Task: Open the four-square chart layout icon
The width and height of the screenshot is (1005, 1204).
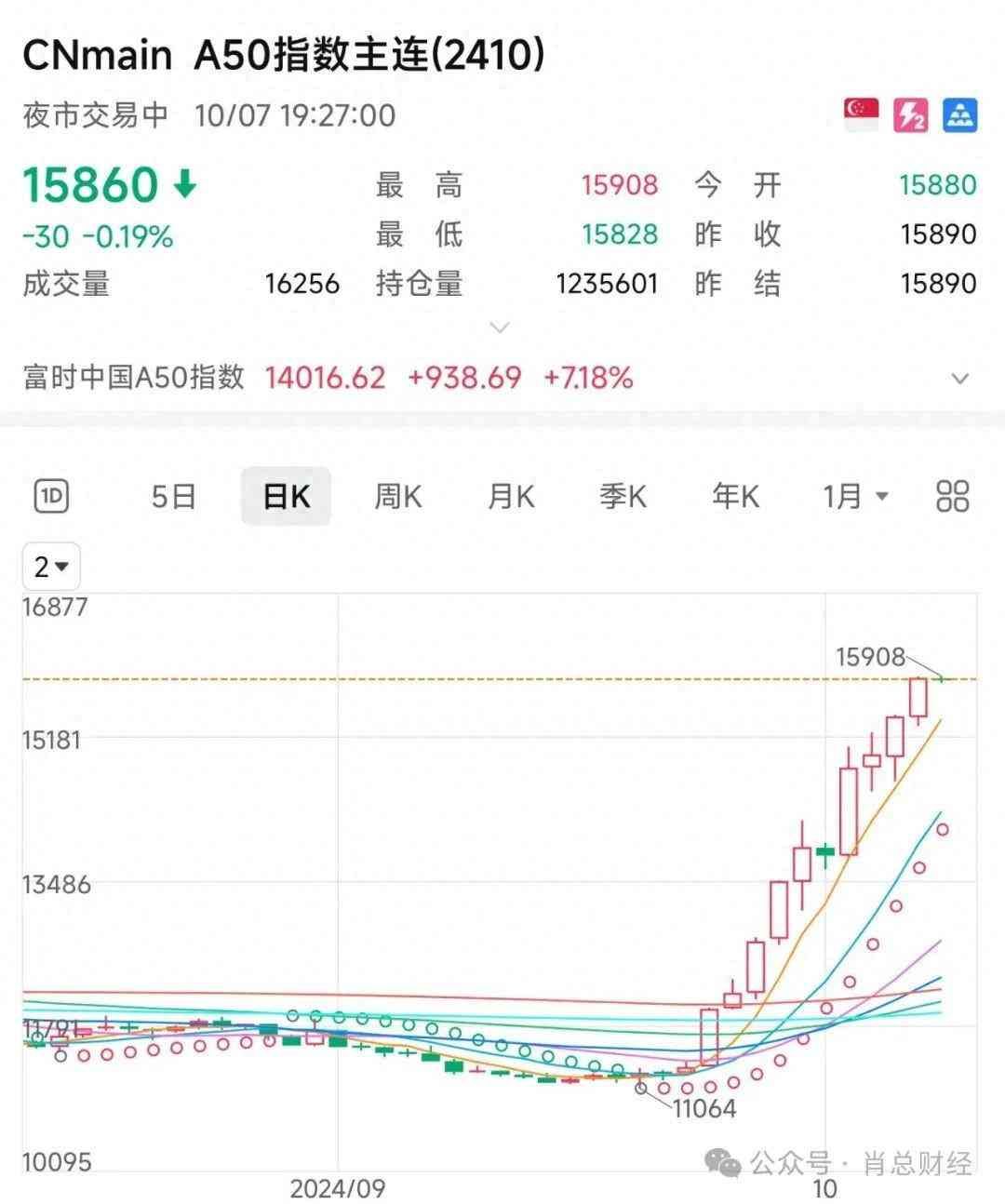Action: (x=953, y=496)
